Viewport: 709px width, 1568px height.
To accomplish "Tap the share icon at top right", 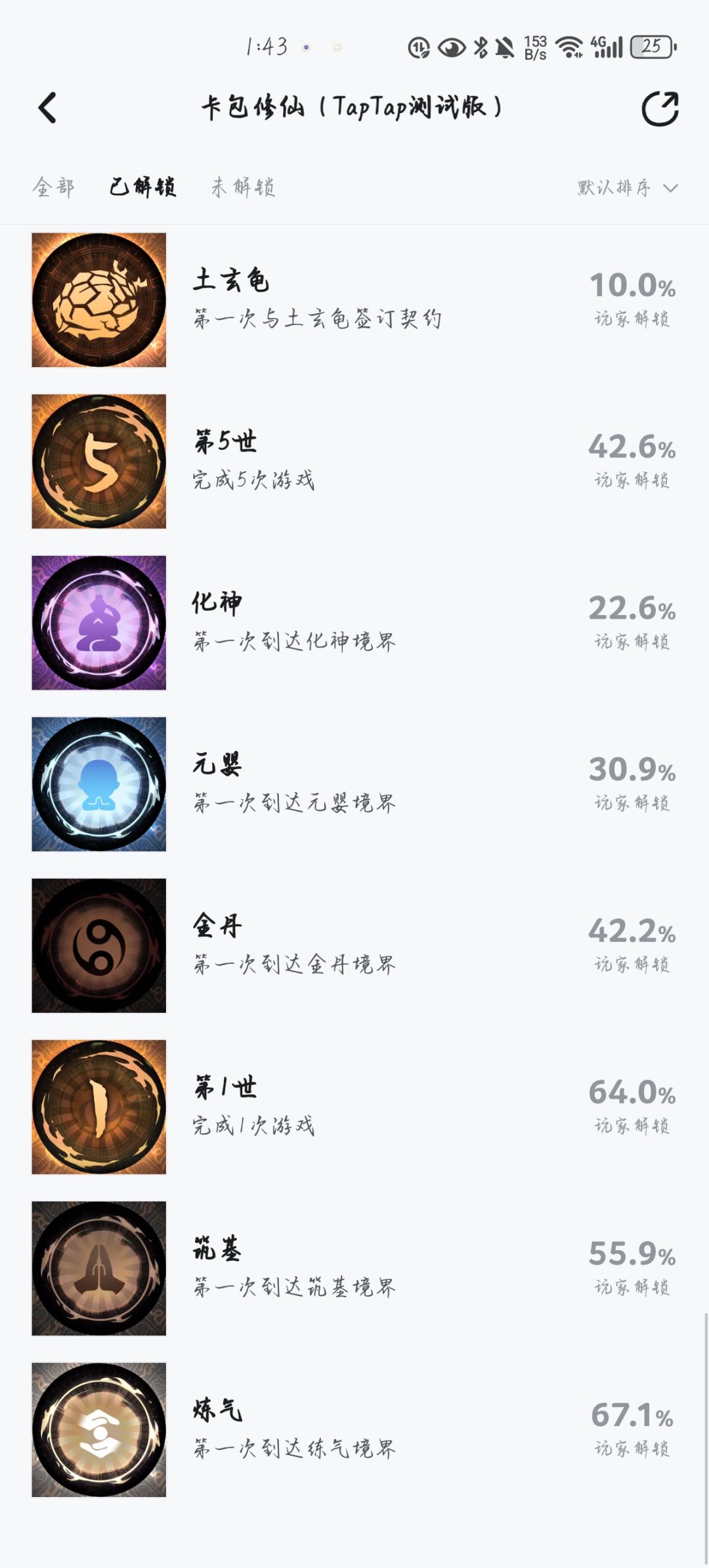I will pos(660,107).
